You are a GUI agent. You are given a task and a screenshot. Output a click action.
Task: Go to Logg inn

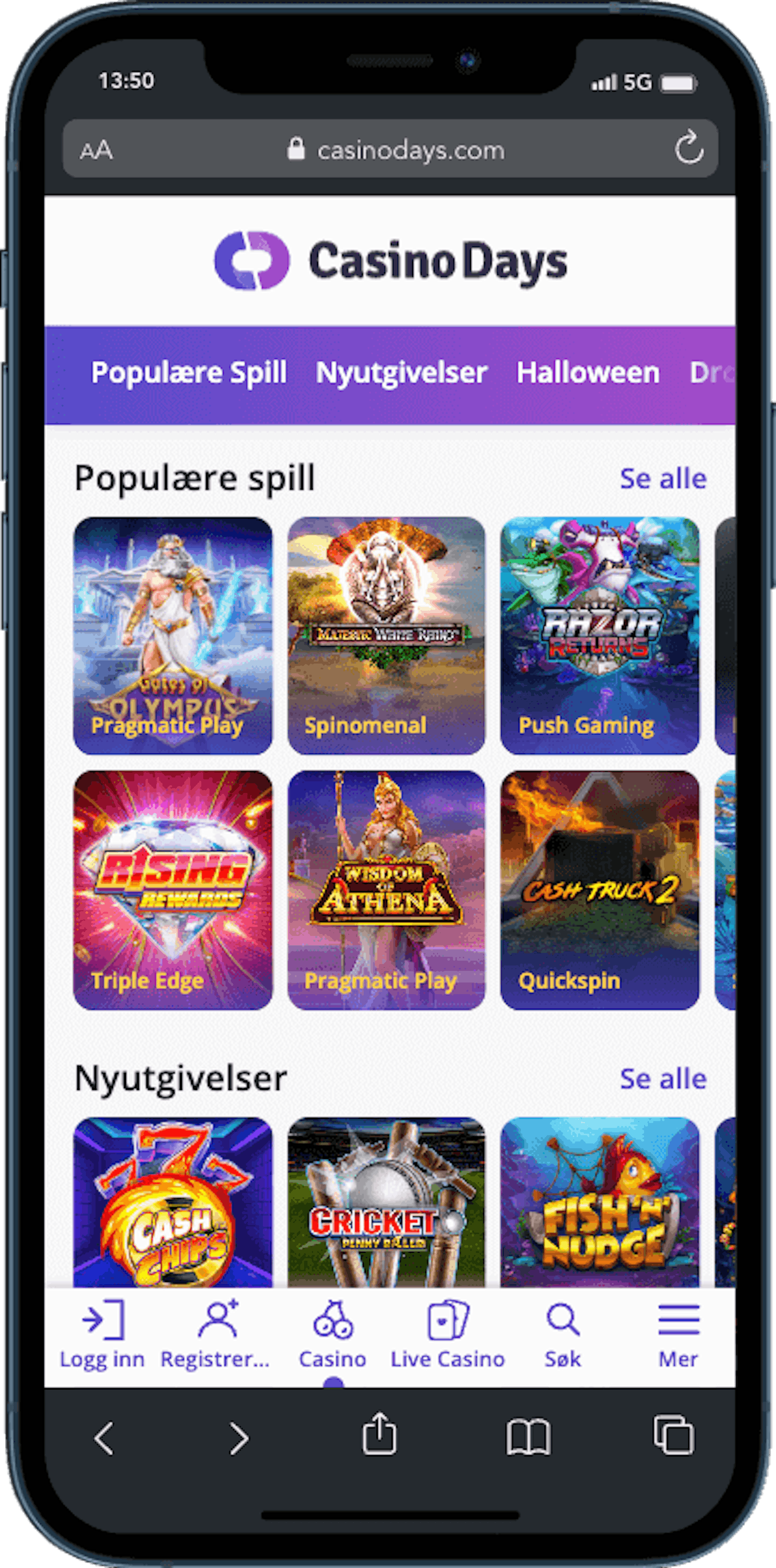click(x=102, y=1335)
